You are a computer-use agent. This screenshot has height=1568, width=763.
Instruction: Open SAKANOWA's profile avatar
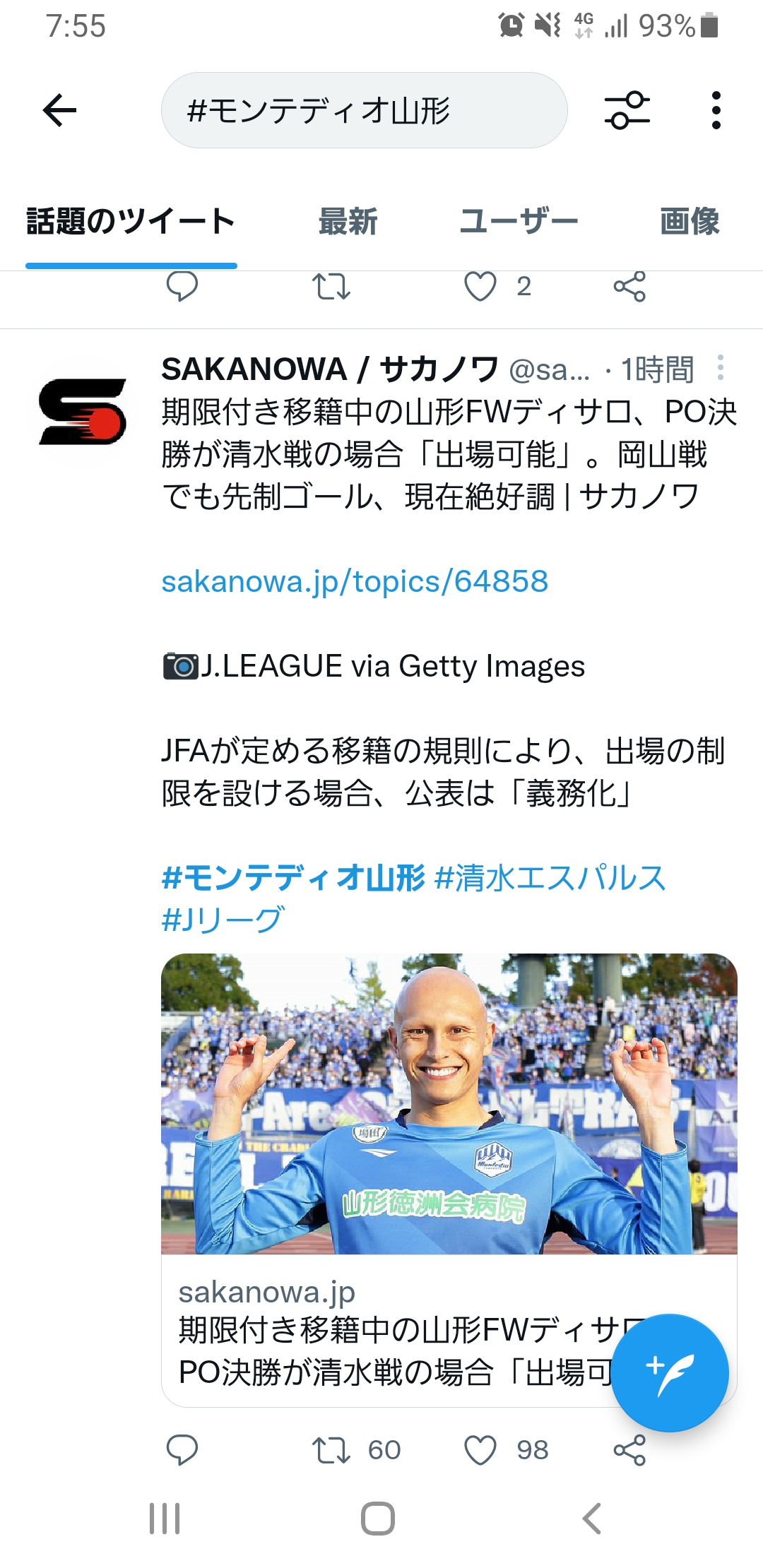(x=83, y=412)
